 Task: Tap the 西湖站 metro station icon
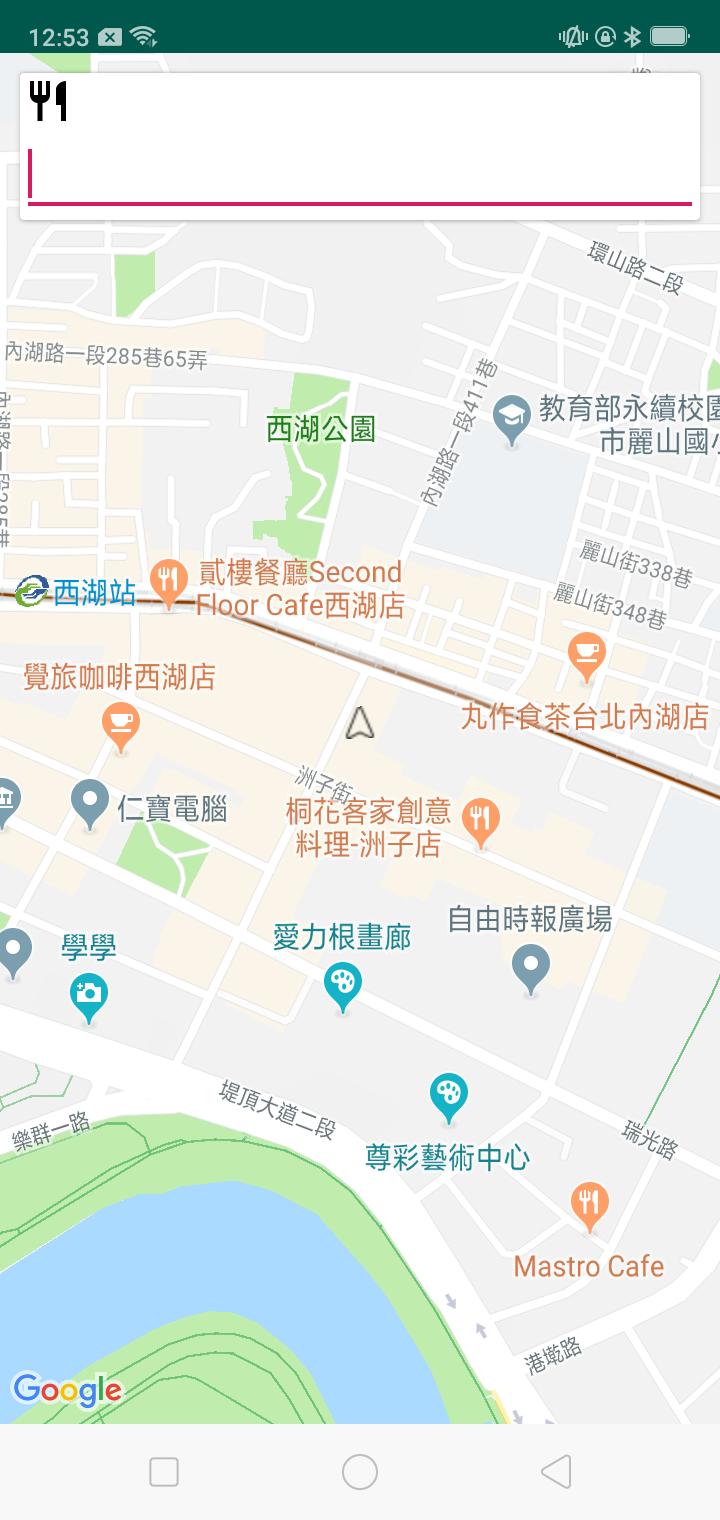32,592
